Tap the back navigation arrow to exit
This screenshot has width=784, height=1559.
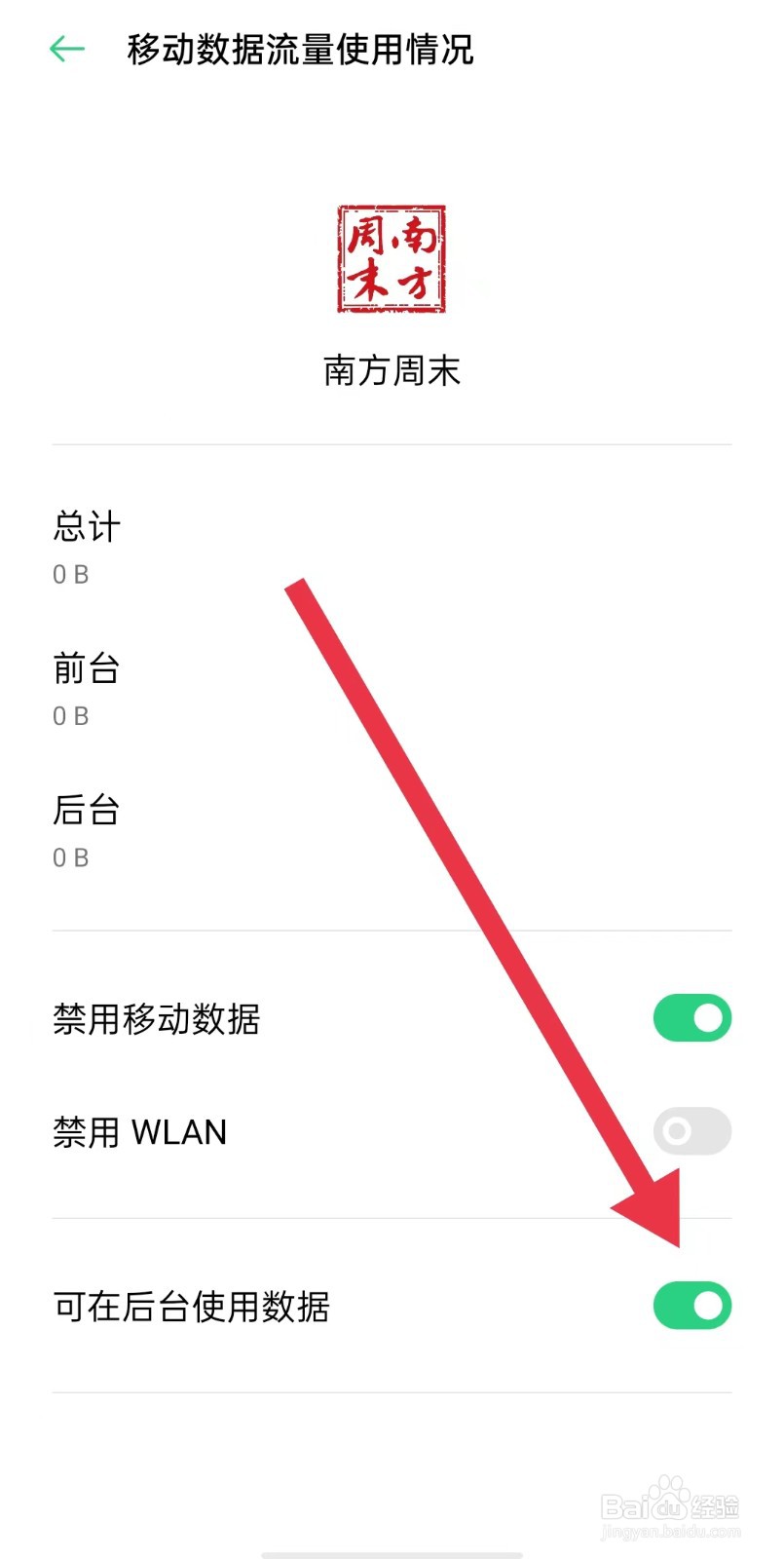(66, 47)
